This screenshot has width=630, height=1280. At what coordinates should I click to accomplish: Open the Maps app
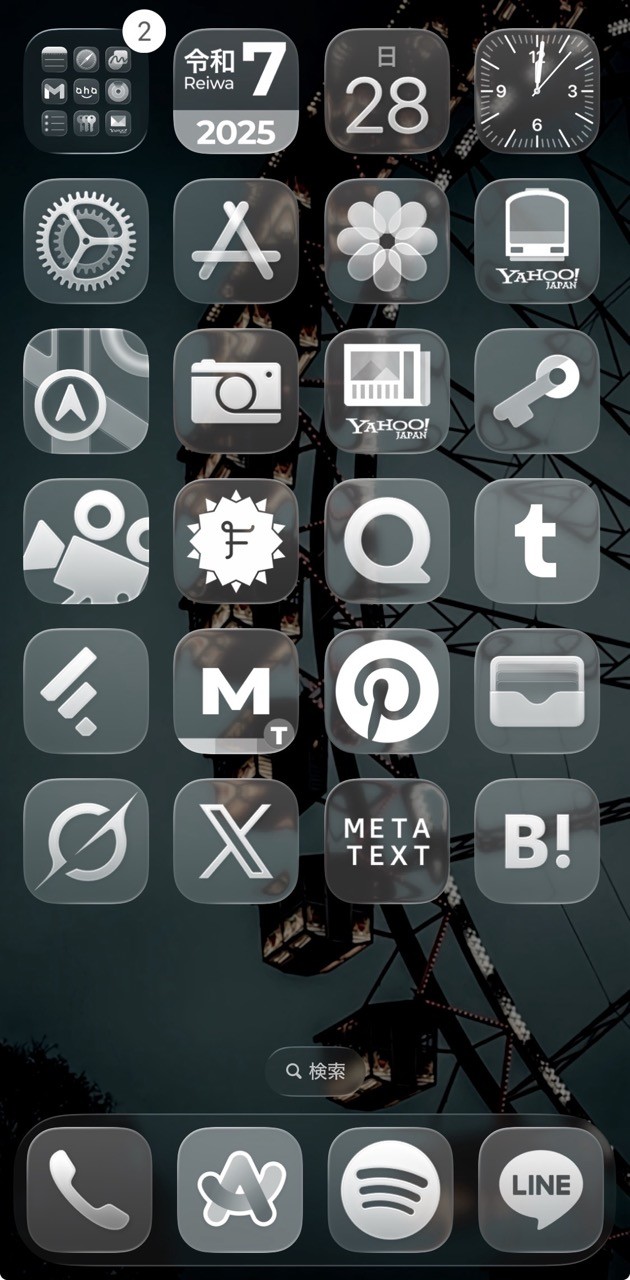(86, 391)
